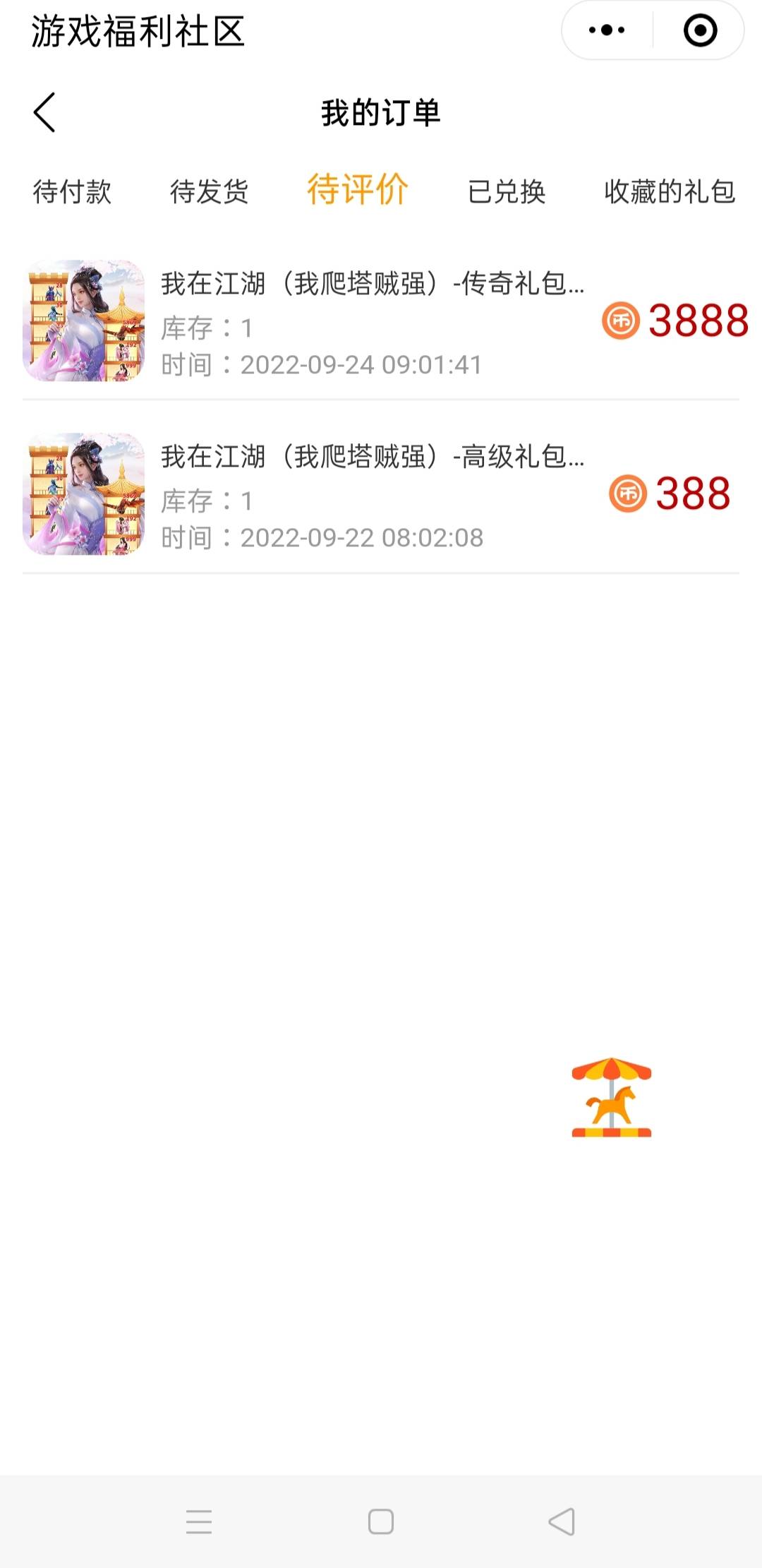Switch to the 待付款 tab

coord(72,191)
